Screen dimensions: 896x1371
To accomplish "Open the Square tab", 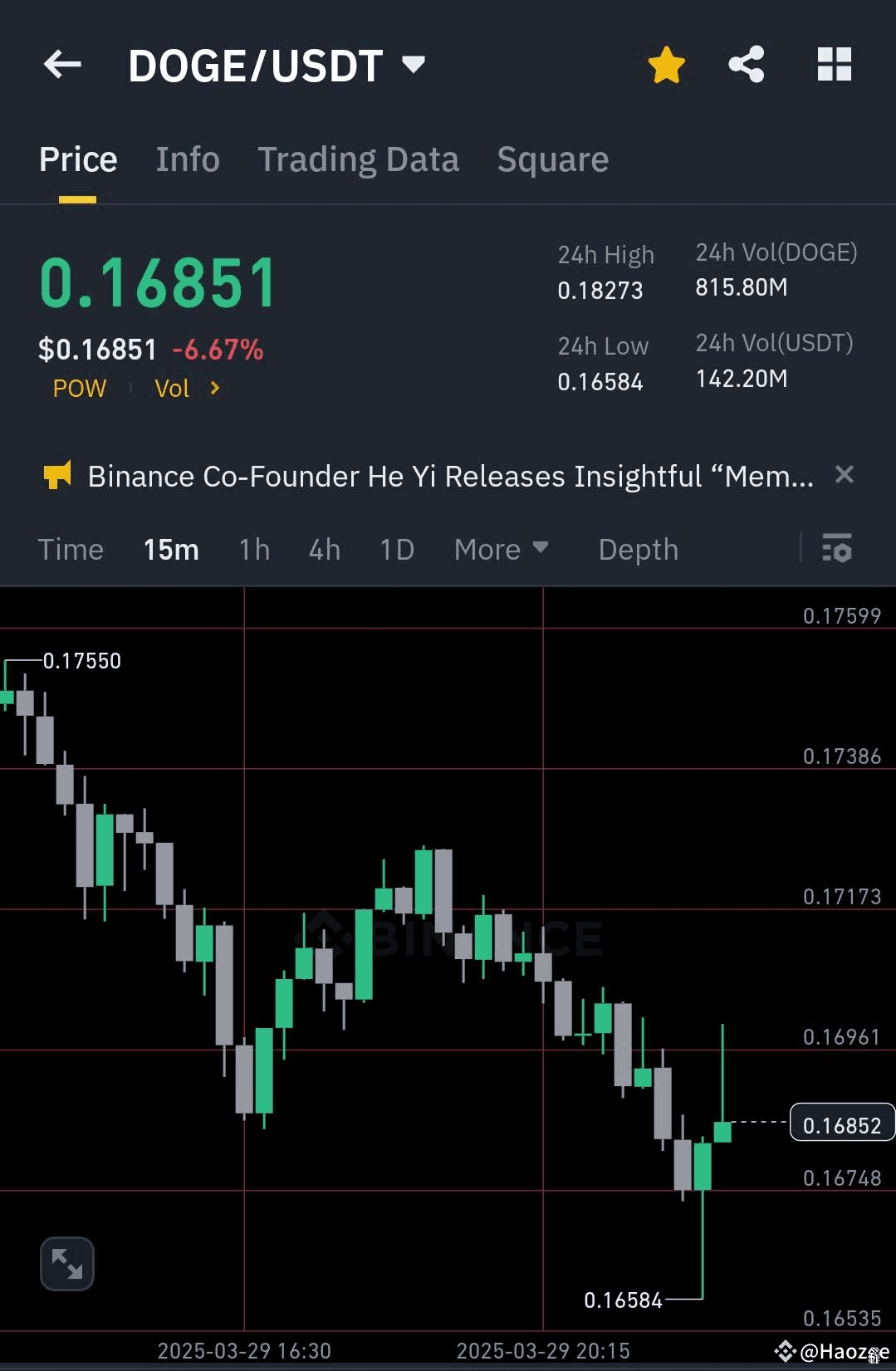I will [x=552, y=159].
